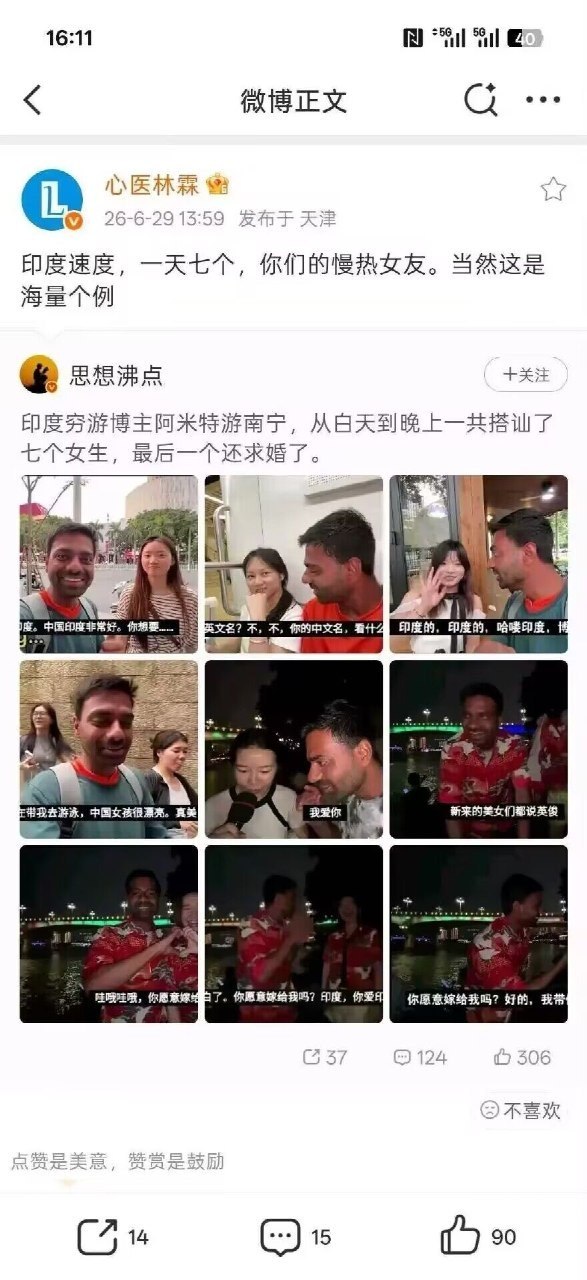Open the username 心医林霖
Viewport: 587px width, 1280px height.
(152, 185)
